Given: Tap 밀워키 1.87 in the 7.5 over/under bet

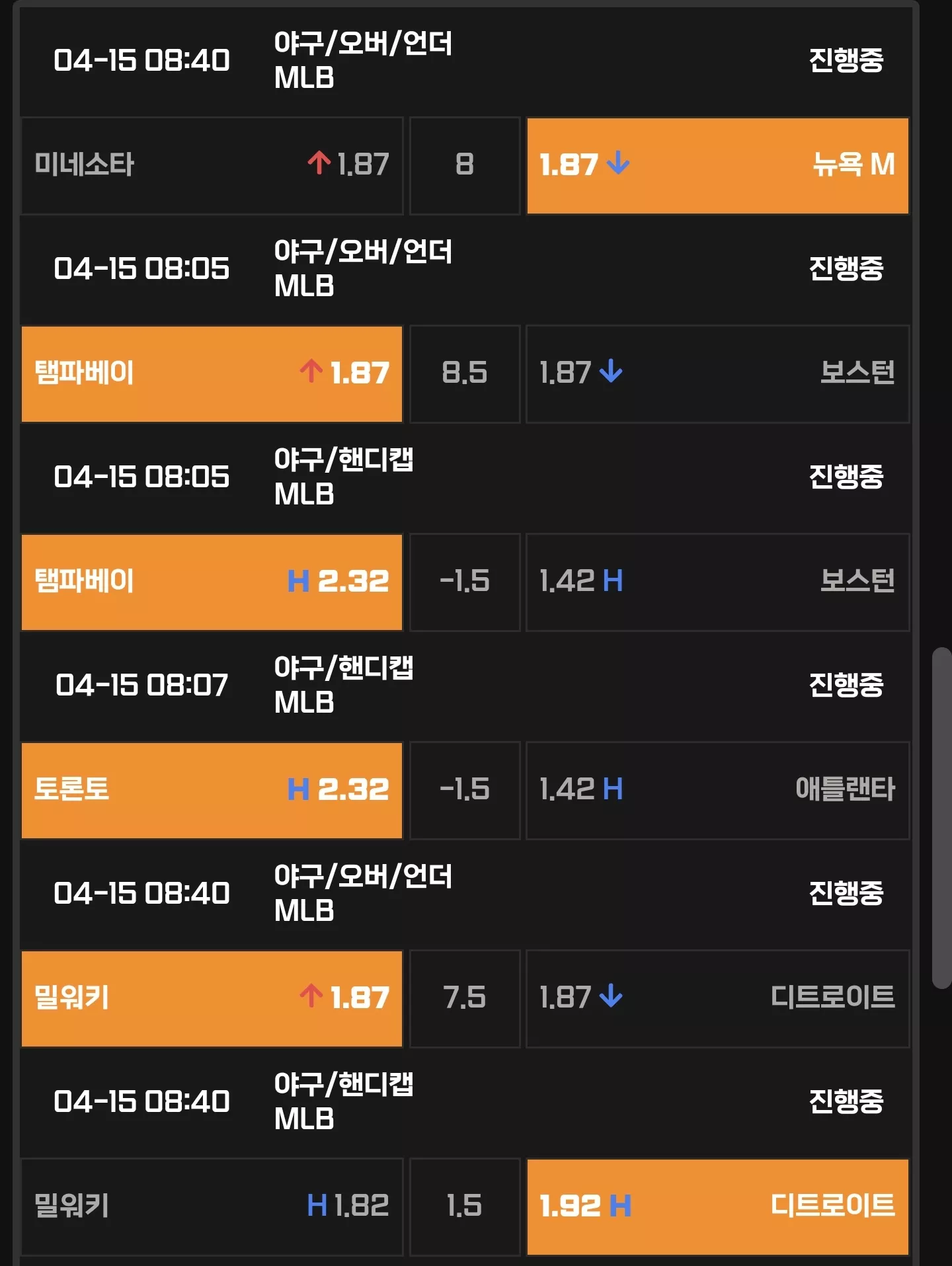Looking at the screenshot, I should [212, 999].
